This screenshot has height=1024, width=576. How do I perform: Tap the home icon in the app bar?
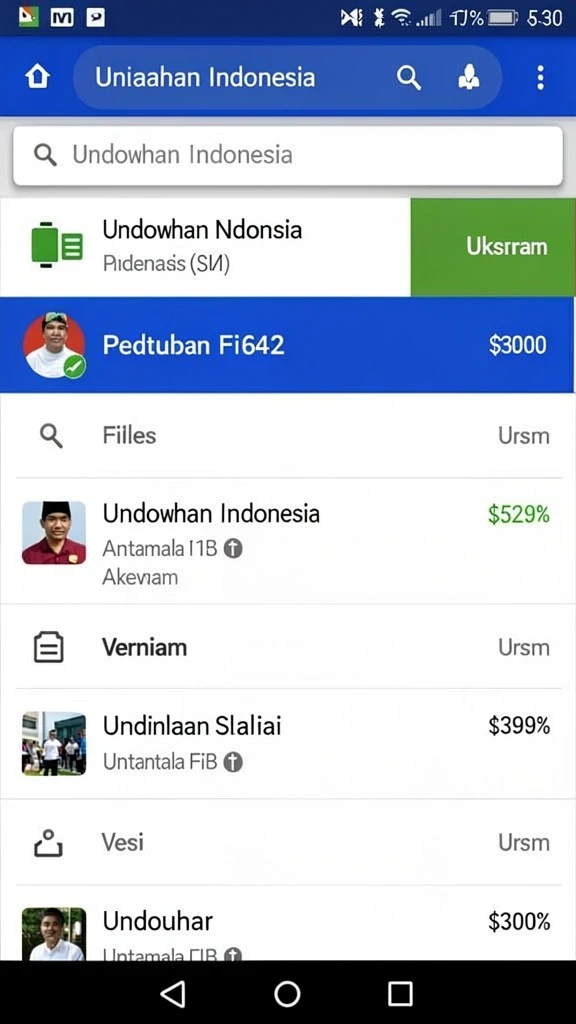pos(37,77)
